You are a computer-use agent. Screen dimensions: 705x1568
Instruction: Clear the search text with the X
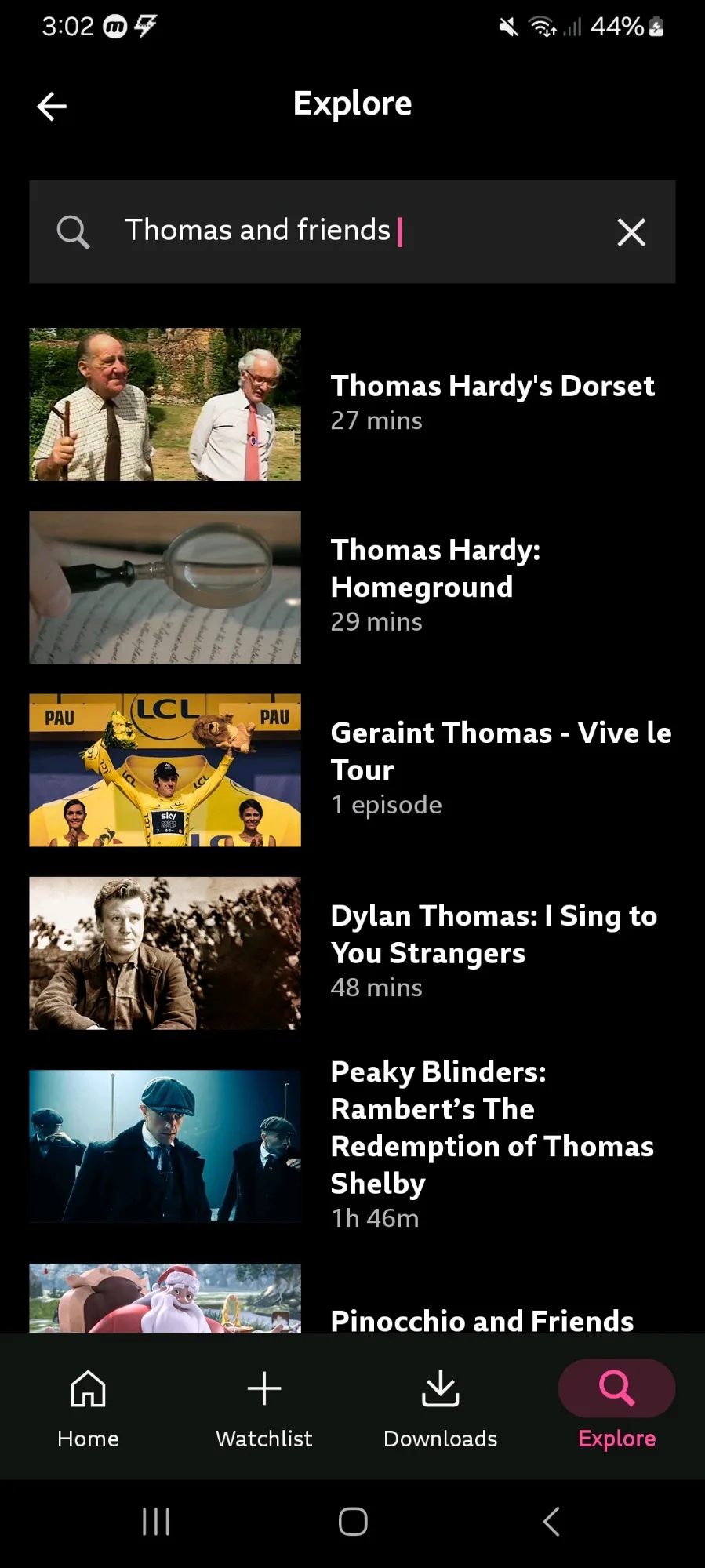[631, 232]
